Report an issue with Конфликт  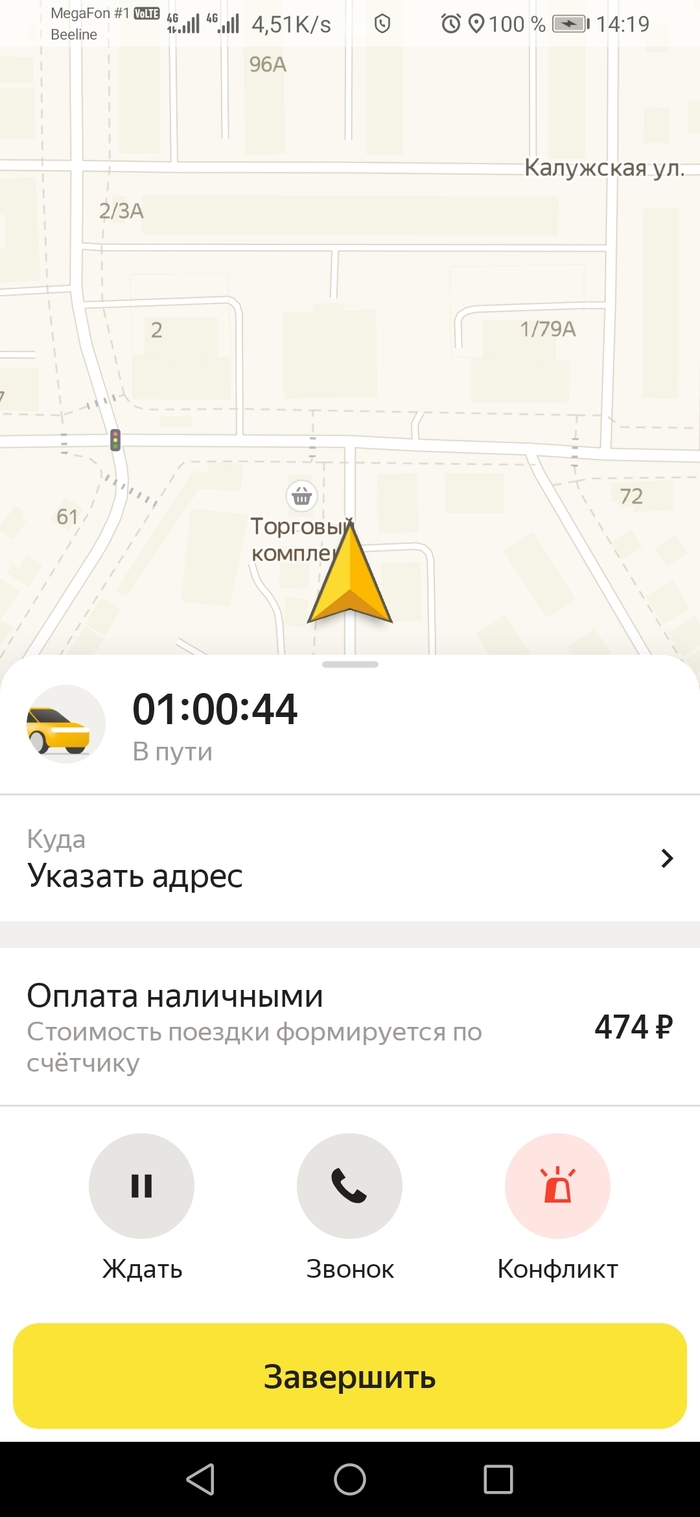click(x=557, y=1186)
